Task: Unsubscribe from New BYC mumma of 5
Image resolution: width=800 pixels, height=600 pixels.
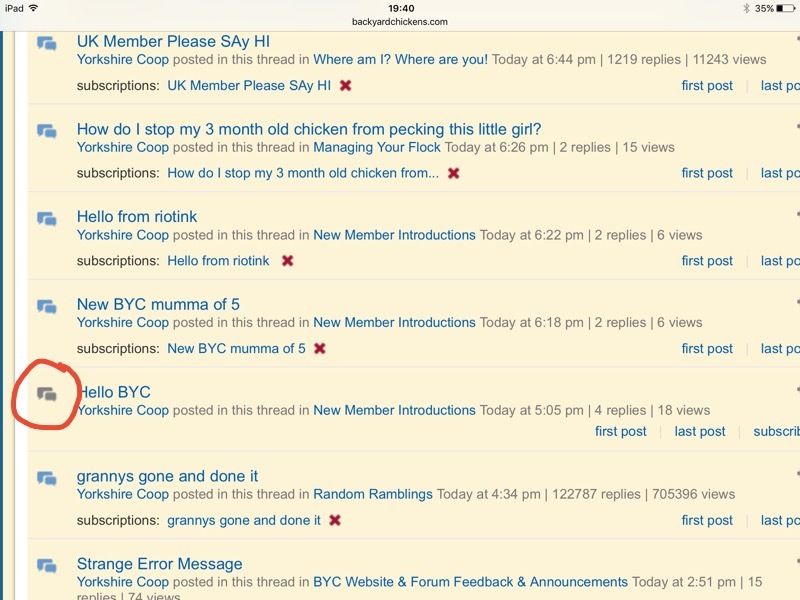Action: (x=320, y=349)
